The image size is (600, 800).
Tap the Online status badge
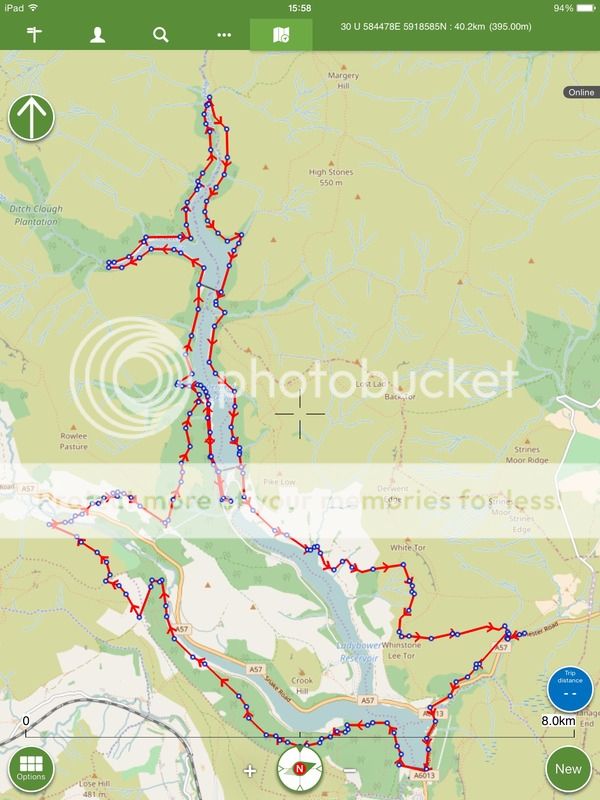point(579,92)
